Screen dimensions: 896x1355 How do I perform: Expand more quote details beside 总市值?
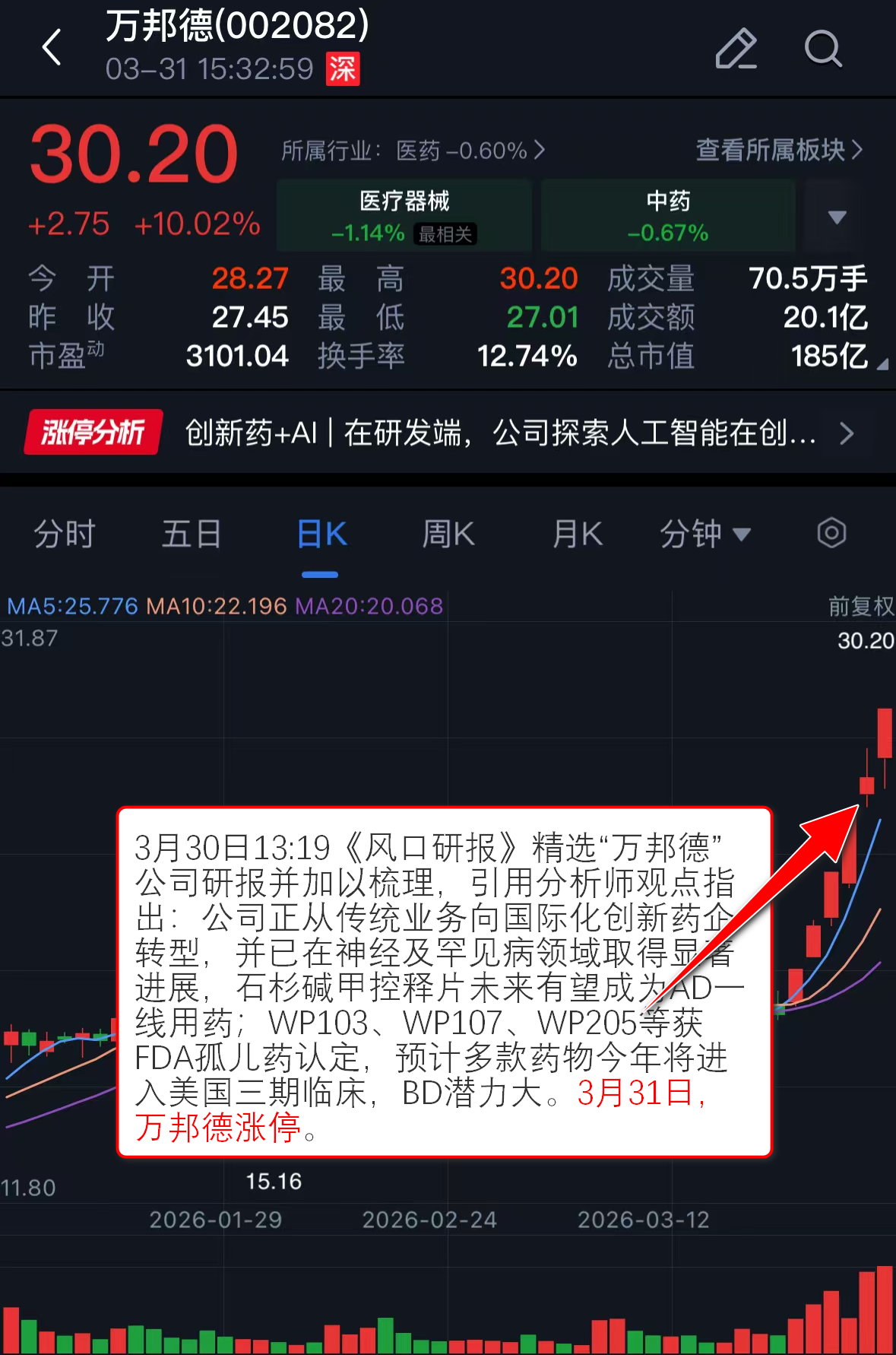click(882, 365)
